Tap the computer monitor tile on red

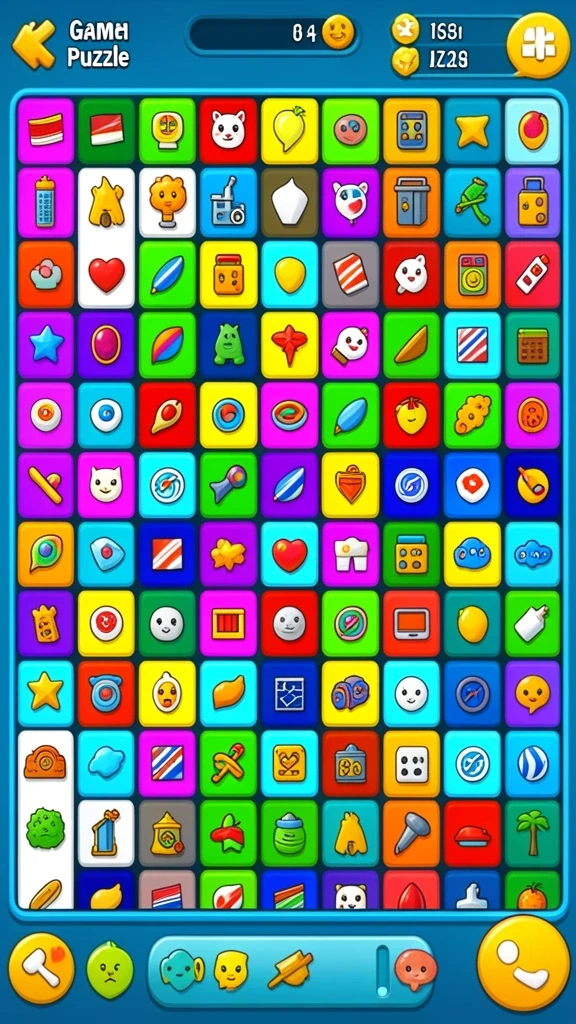pos(411,623)
